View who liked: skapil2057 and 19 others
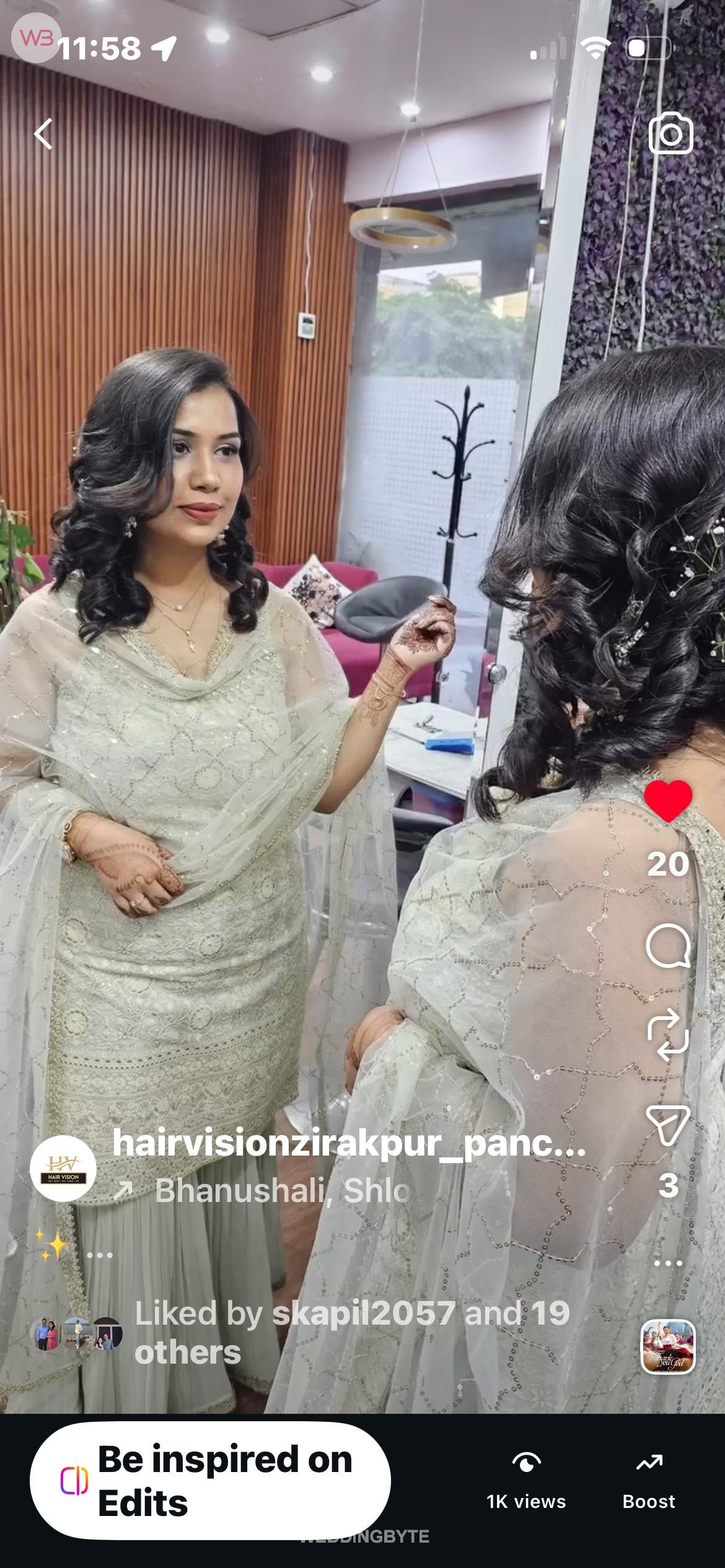725x1568 pixels. (x=351, y=1332)
